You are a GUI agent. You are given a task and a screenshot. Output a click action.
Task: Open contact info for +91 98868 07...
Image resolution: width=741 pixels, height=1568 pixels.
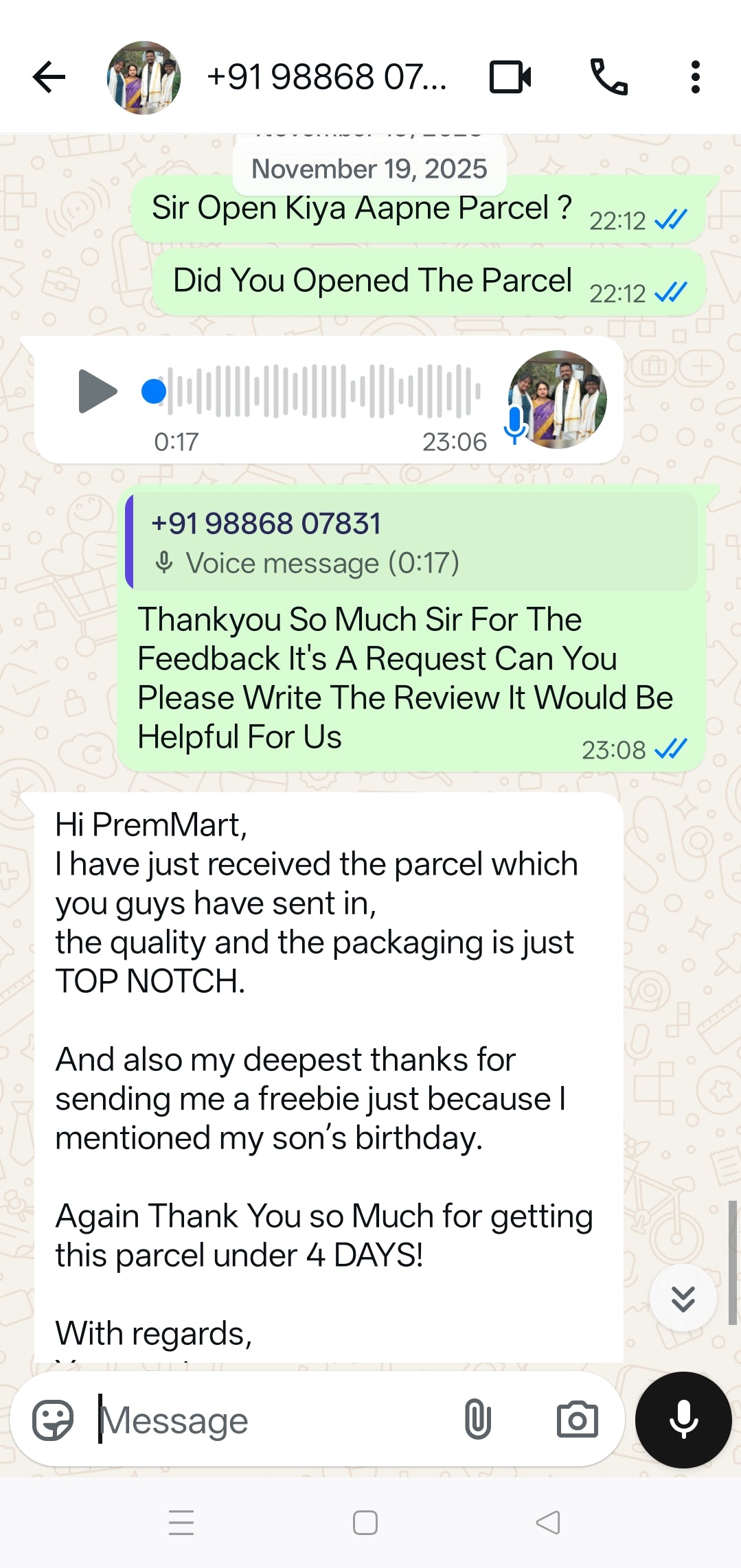pyautogui.click(x=326, y=76)
